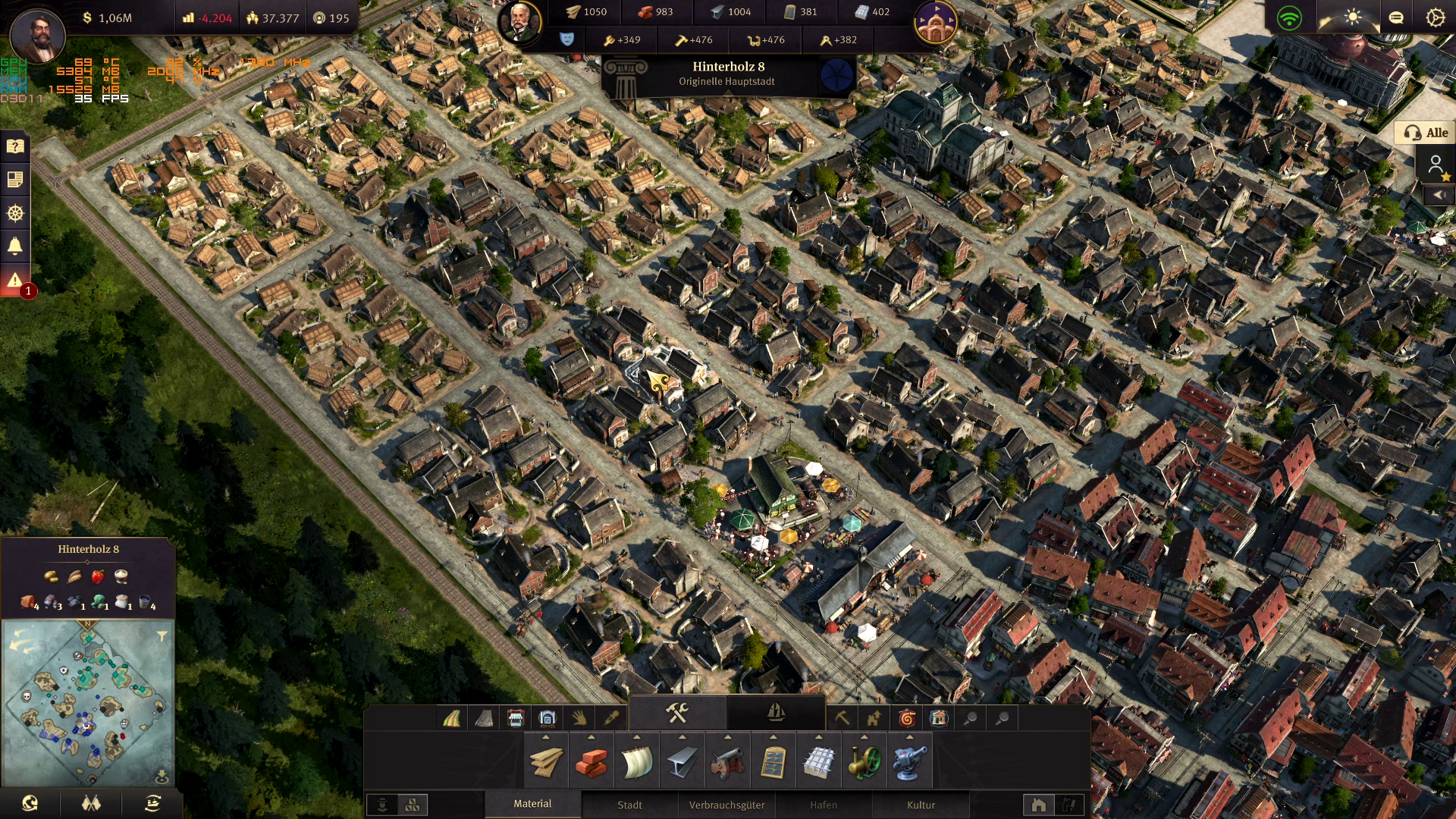Viewport: 1456px width, 819px height.
Task: Choose the dirt road building tool
Action: pyautogui.click(x=452, y=717)
